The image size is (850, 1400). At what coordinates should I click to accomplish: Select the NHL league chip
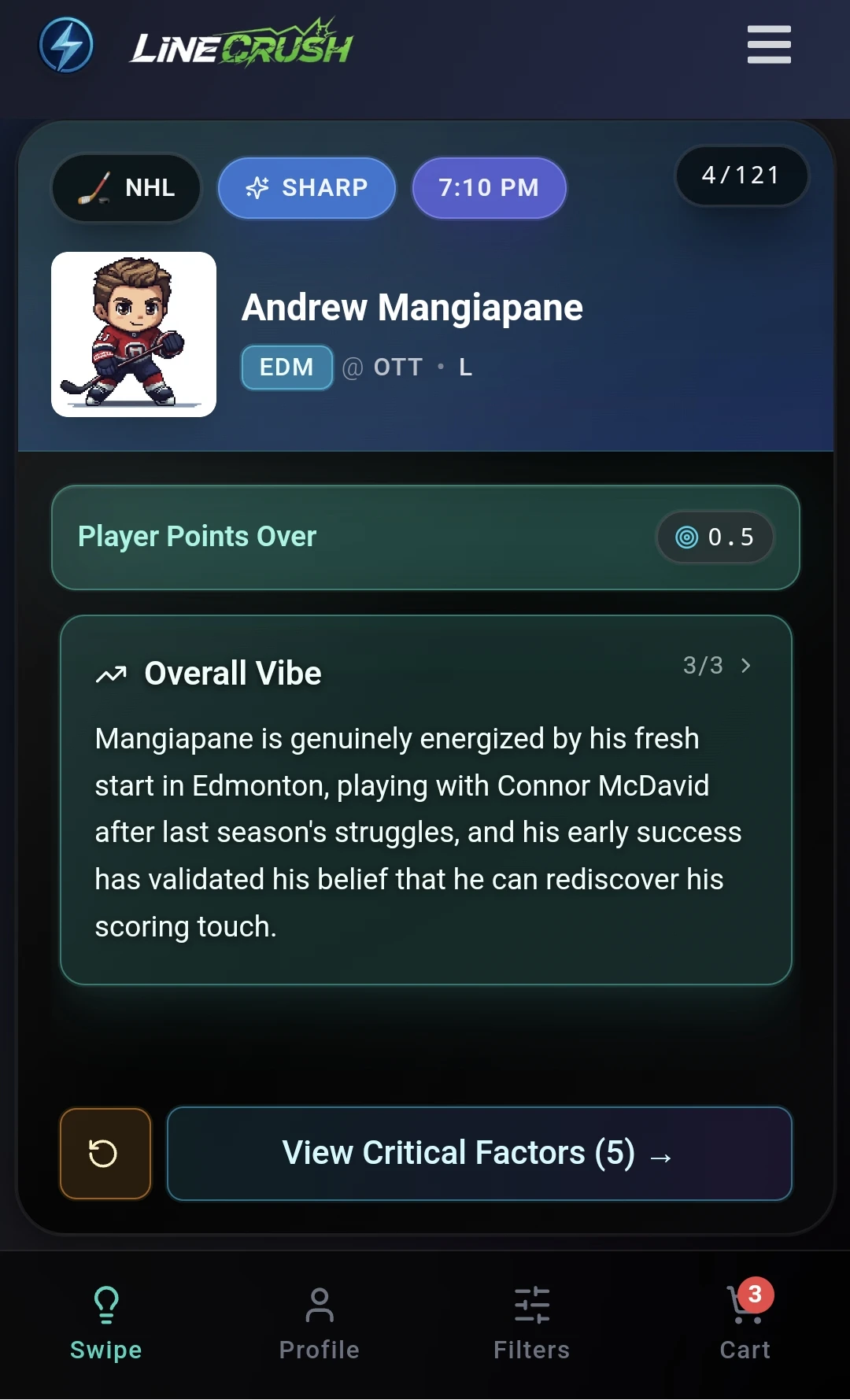point(127,188)
